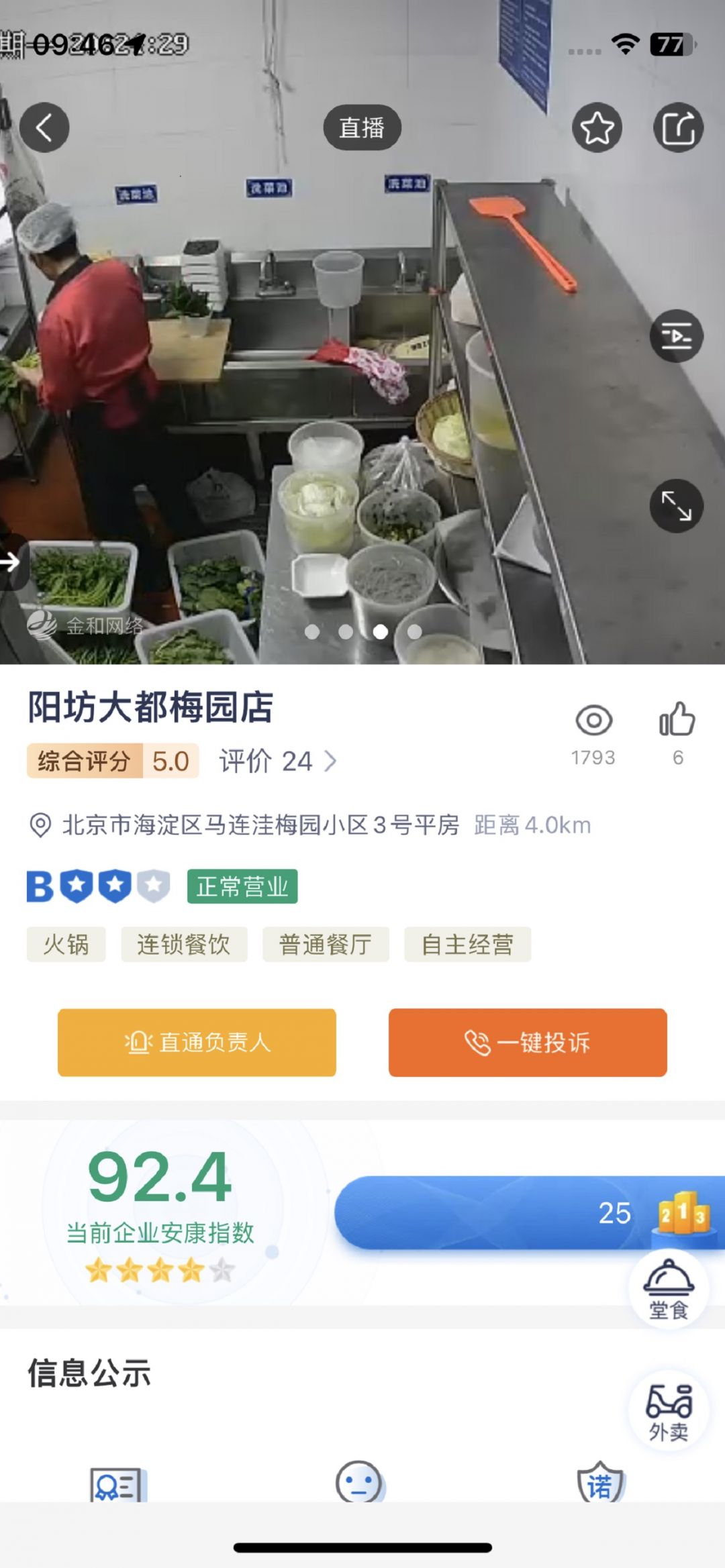Select the 堂食 dine-in option
725x1568 pixels.
click(669, 1289)
